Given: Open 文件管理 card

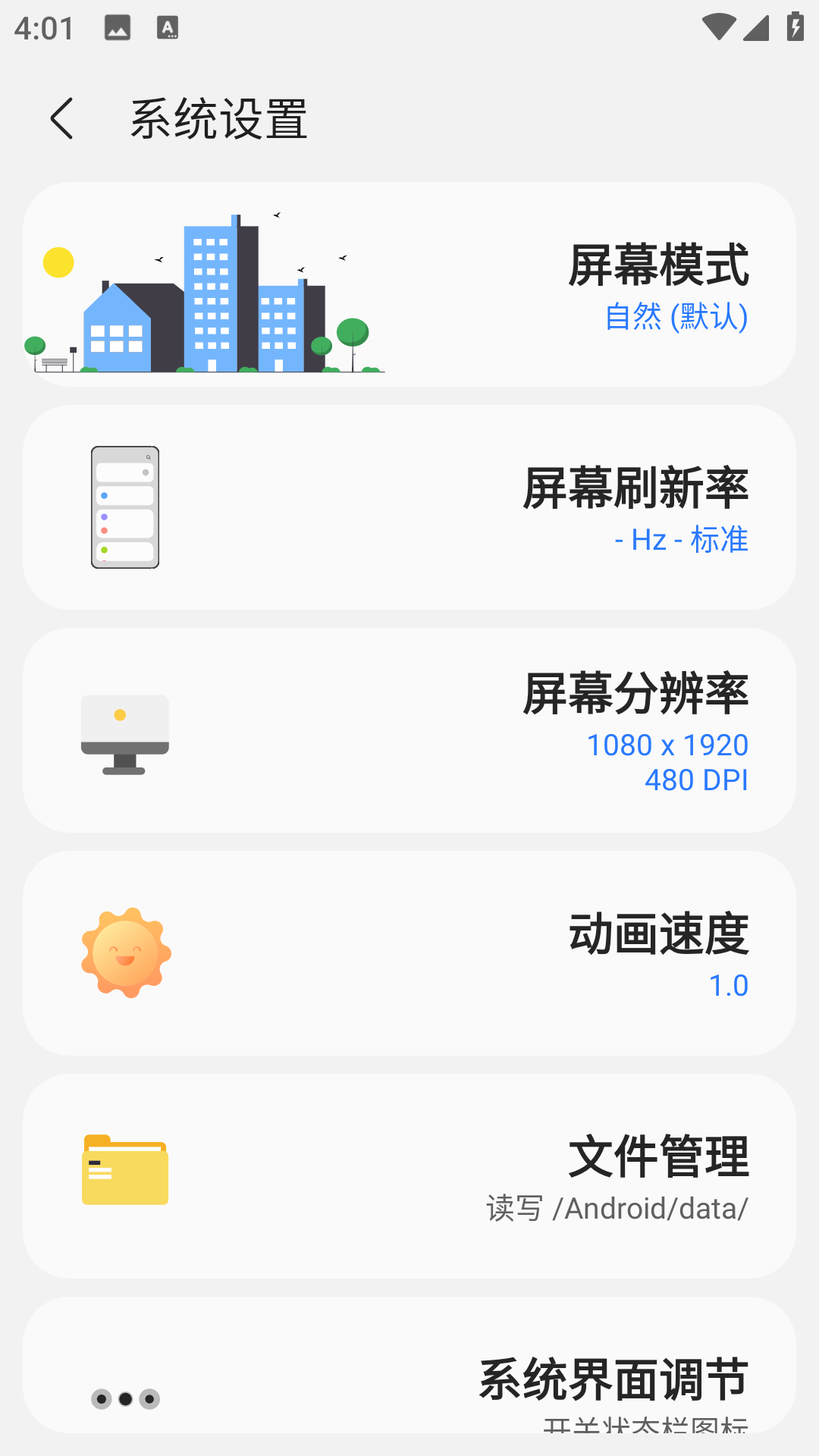Looking at the screenshot, I should (409, 1176).
